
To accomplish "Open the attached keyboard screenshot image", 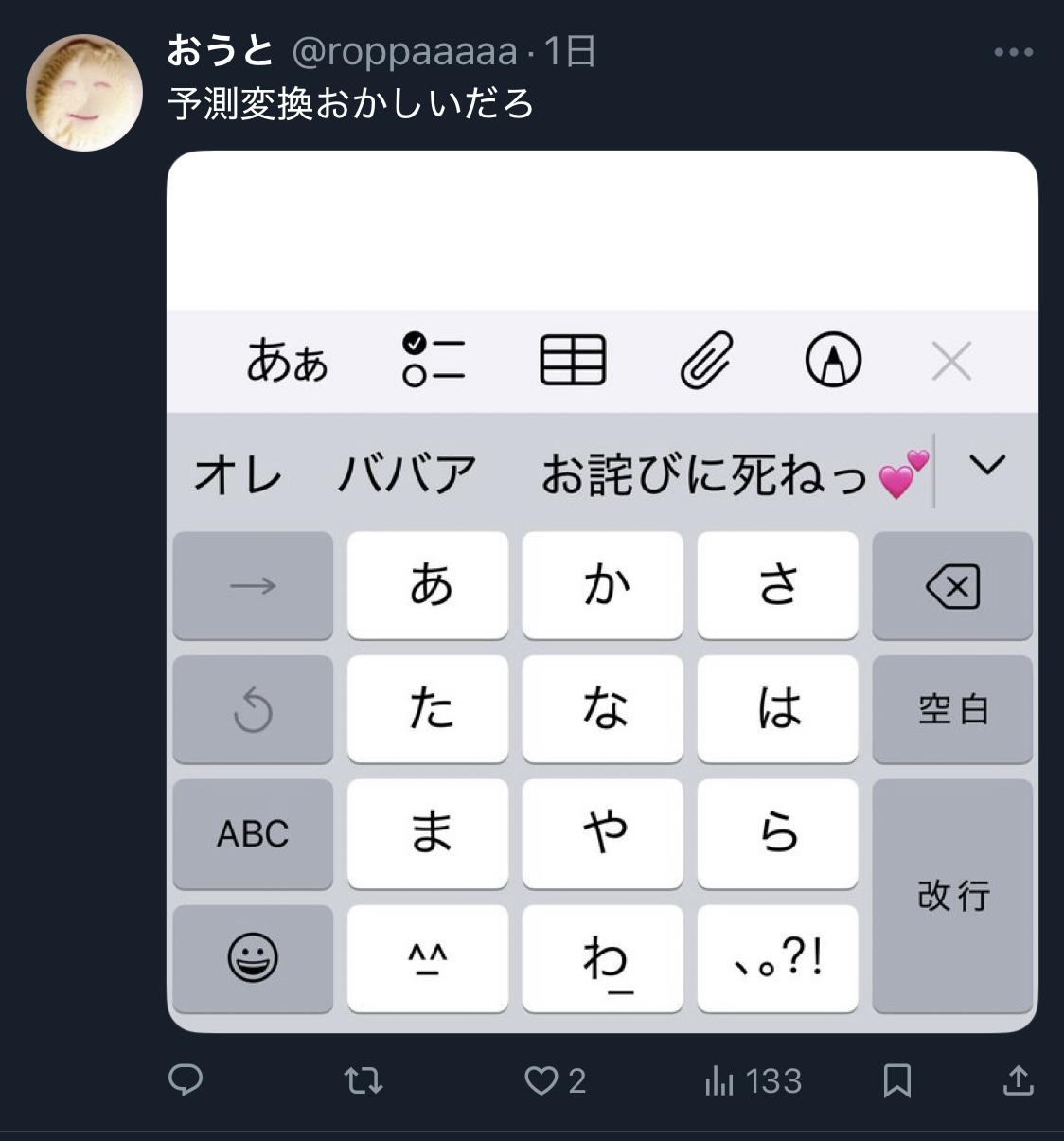I will point(602,591).
